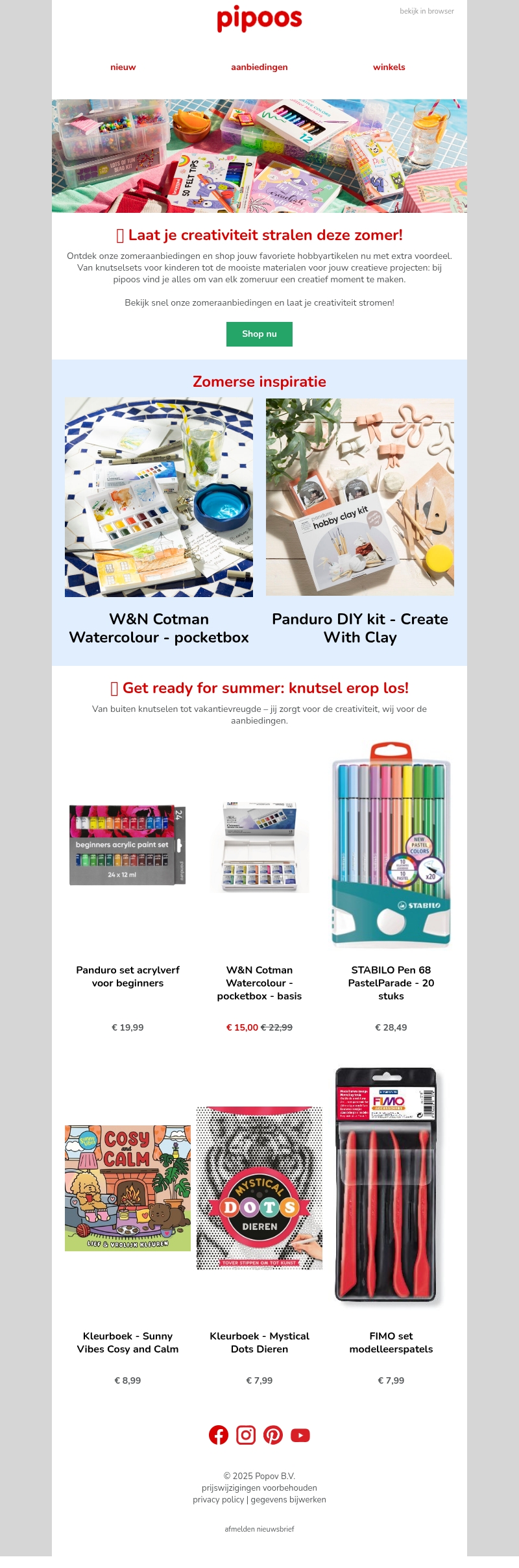
Task: Tap the green 'Shop nu' button
Action: point(259,334)
